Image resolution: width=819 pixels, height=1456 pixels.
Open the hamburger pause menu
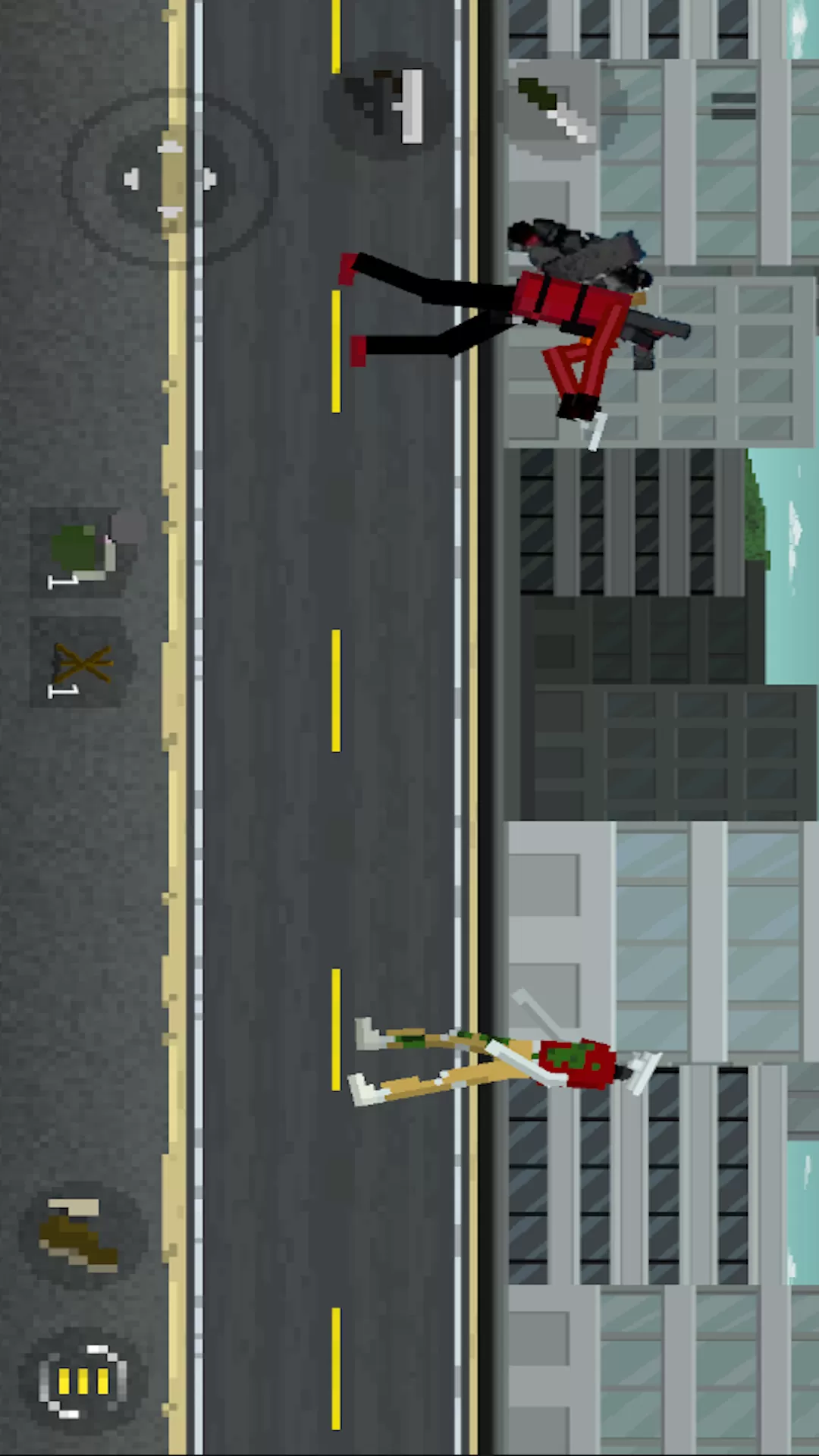(733, 106)
